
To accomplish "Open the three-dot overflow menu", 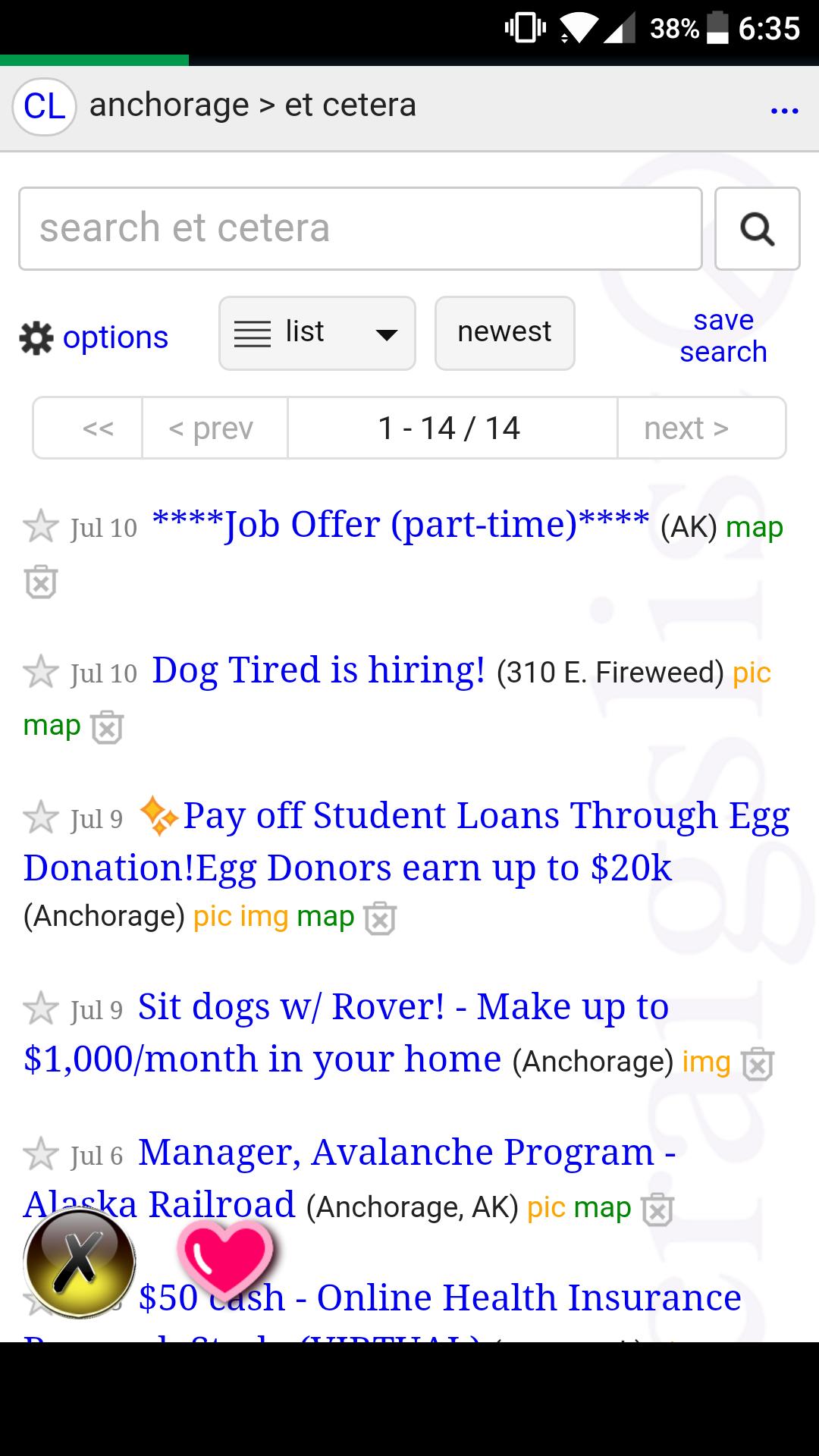I will [x=784, y=111].
